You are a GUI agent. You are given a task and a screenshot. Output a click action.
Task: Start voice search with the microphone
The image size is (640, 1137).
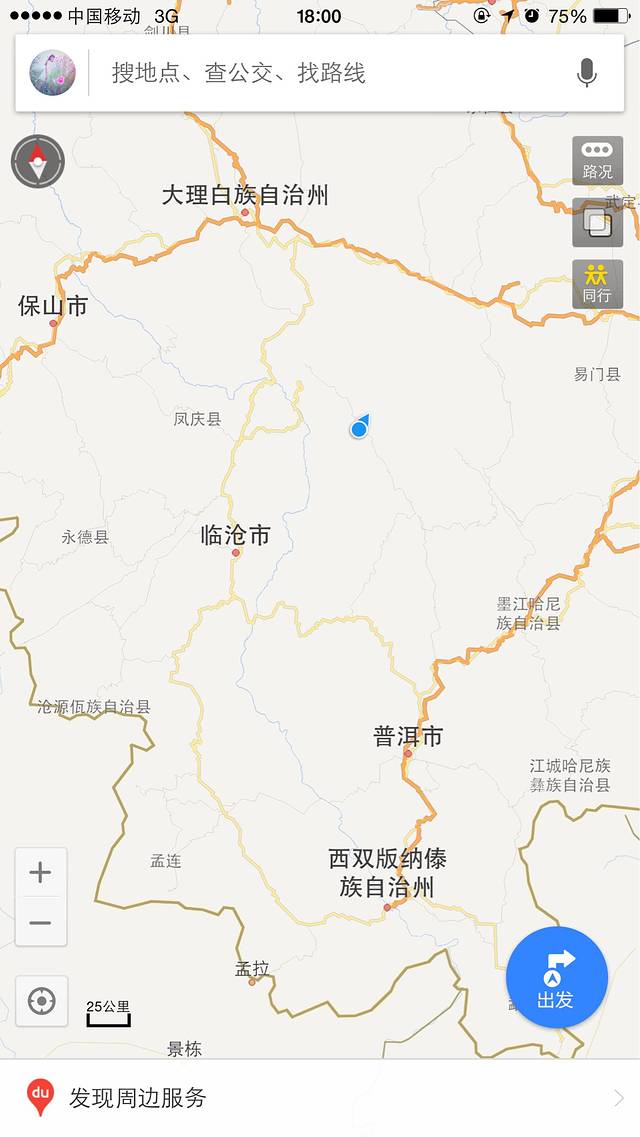587,73
